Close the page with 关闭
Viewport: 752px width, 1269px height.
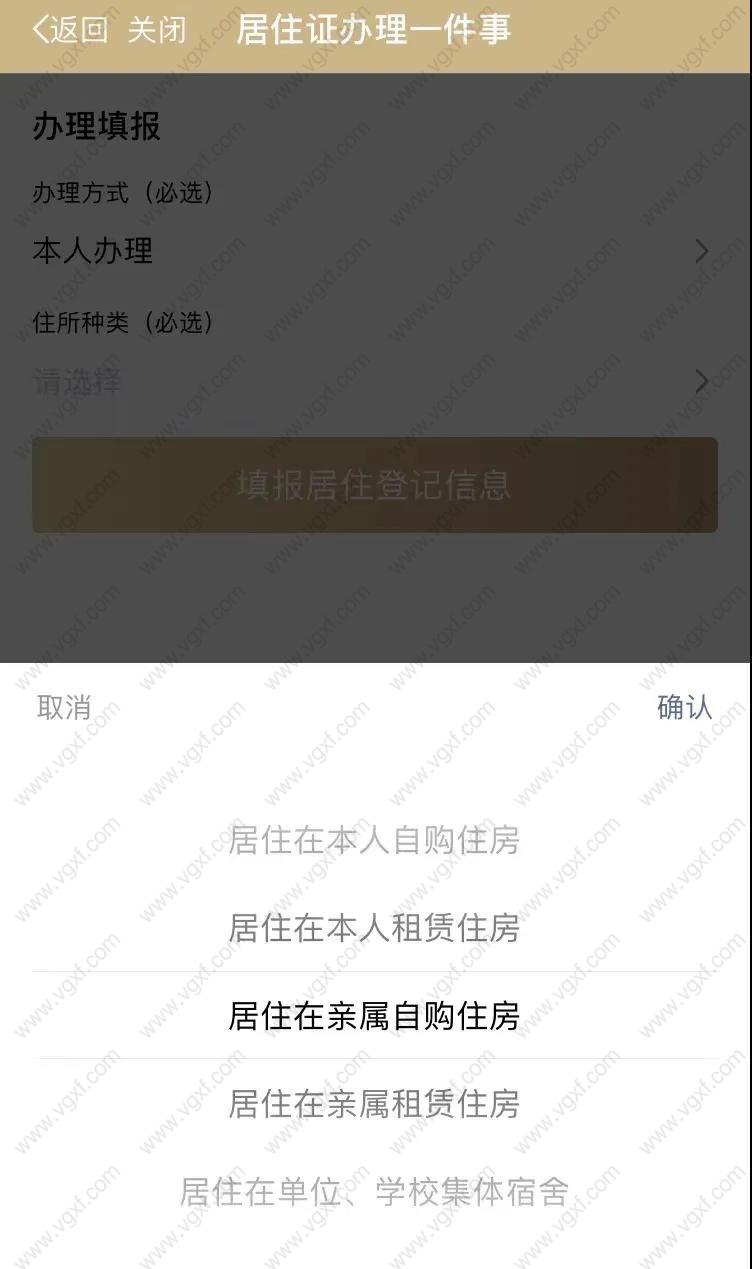coord(157,30)
